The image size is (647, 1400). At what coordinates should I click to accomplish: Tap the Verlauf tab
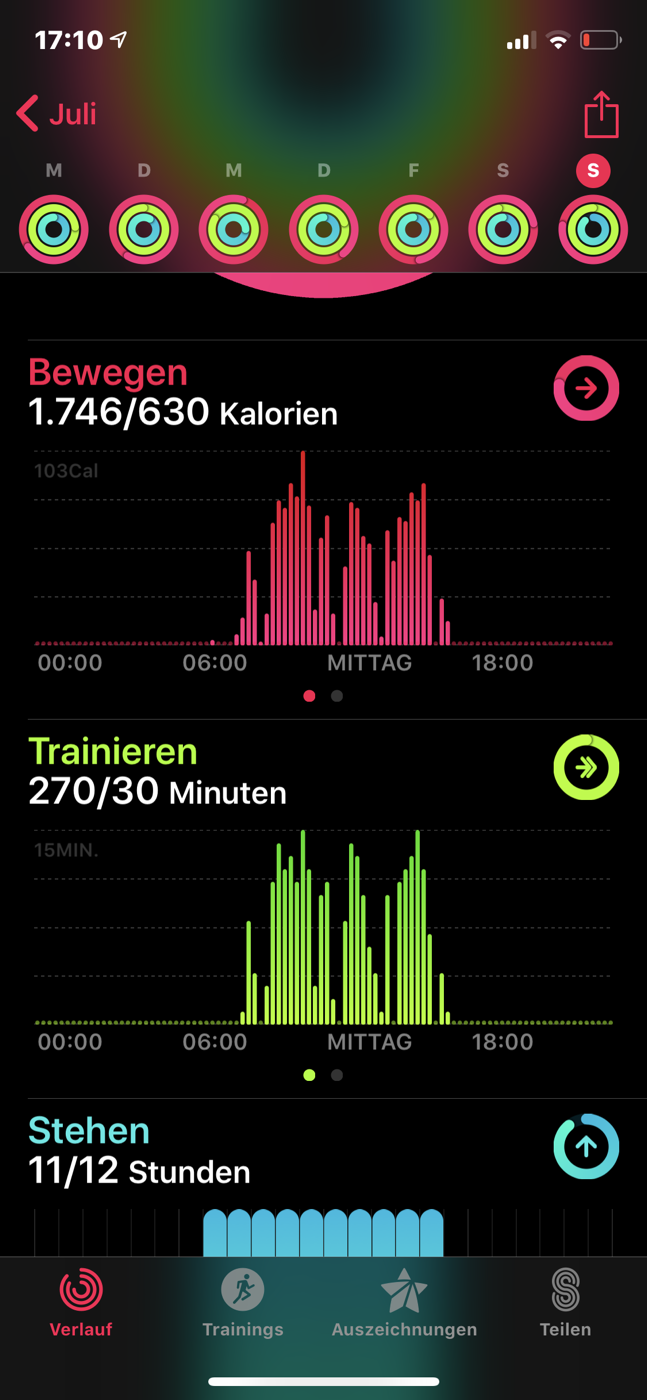pyautogui.click(x=81, y=1302)
